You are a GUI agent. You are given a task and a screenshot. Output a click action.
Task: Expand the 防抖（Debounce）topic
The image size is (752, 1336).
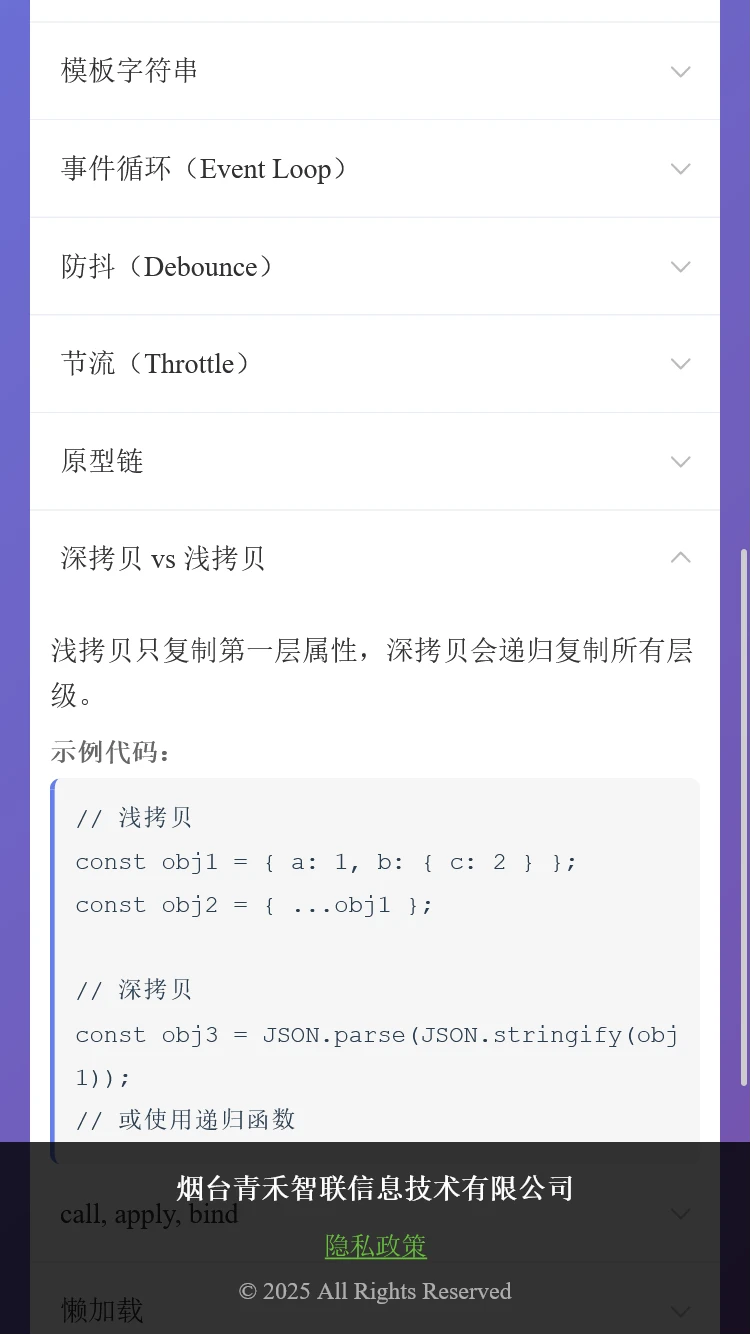(x=375, y=266)
